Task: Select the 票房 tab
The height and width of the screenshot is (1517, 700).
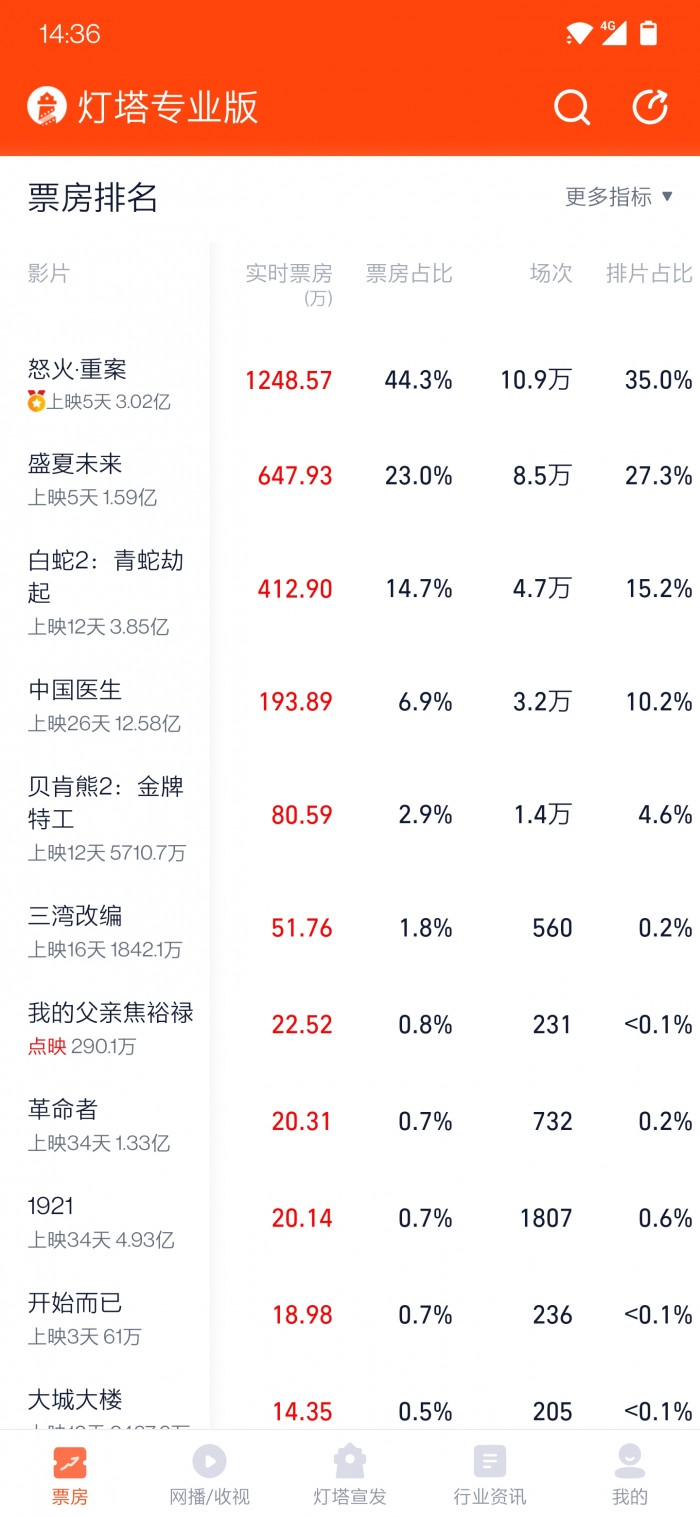Action: pos(70,1474)
